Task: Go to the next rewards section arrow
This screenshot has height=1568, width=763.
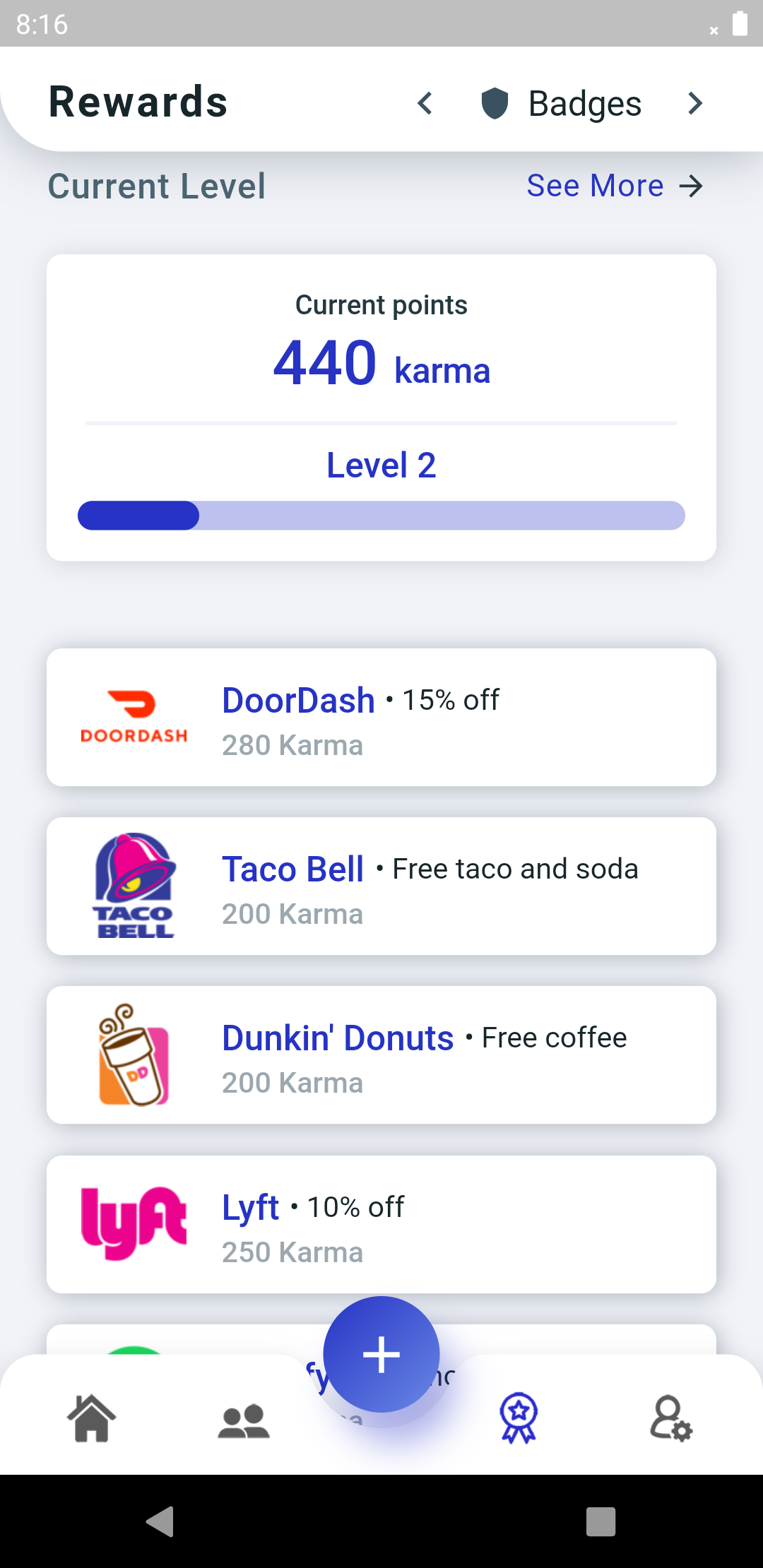Action: [695, 104]
